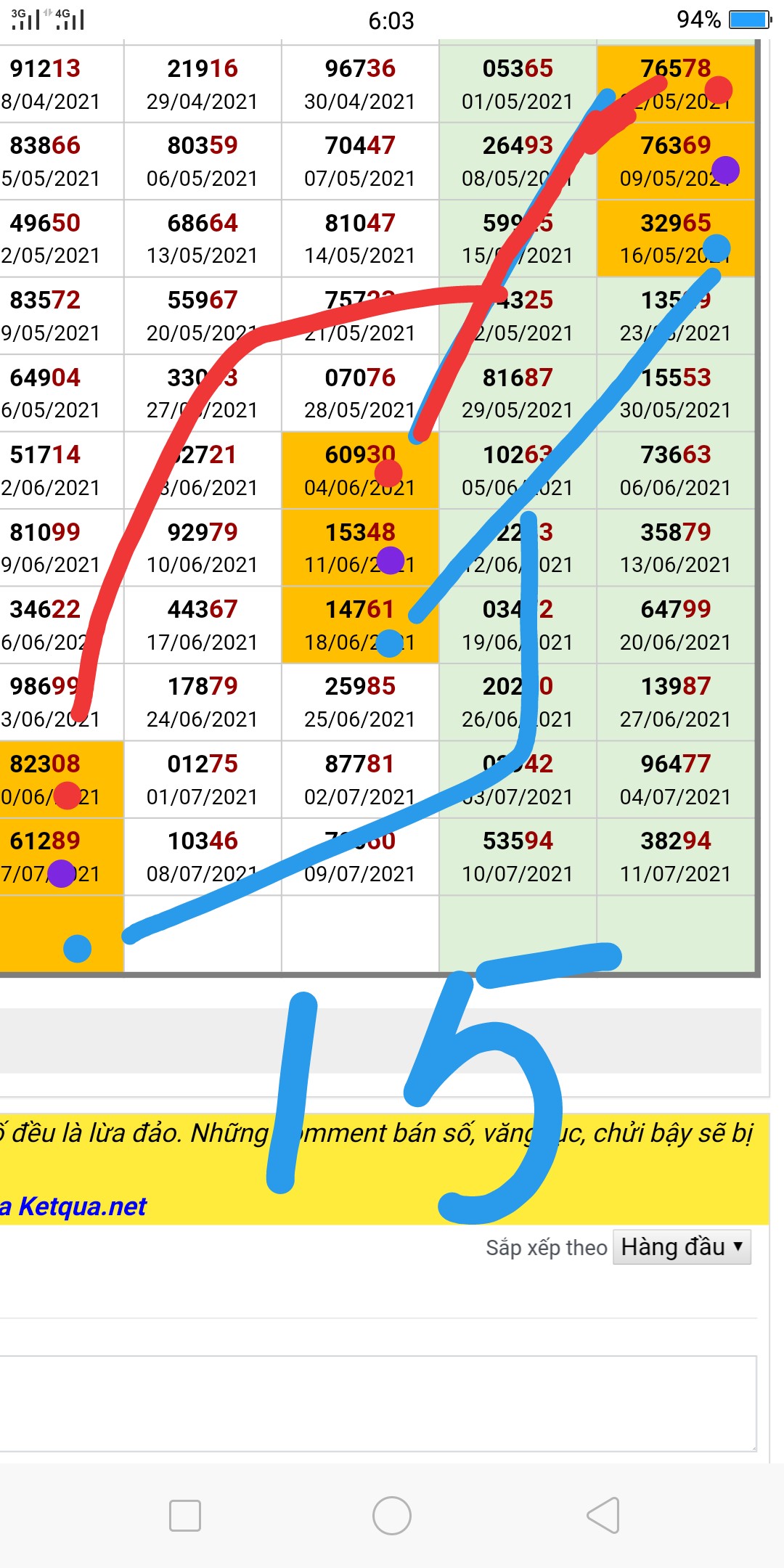Go back with the system back button
This screenshot has height=1568, width=784.
tap(603, 1516)
